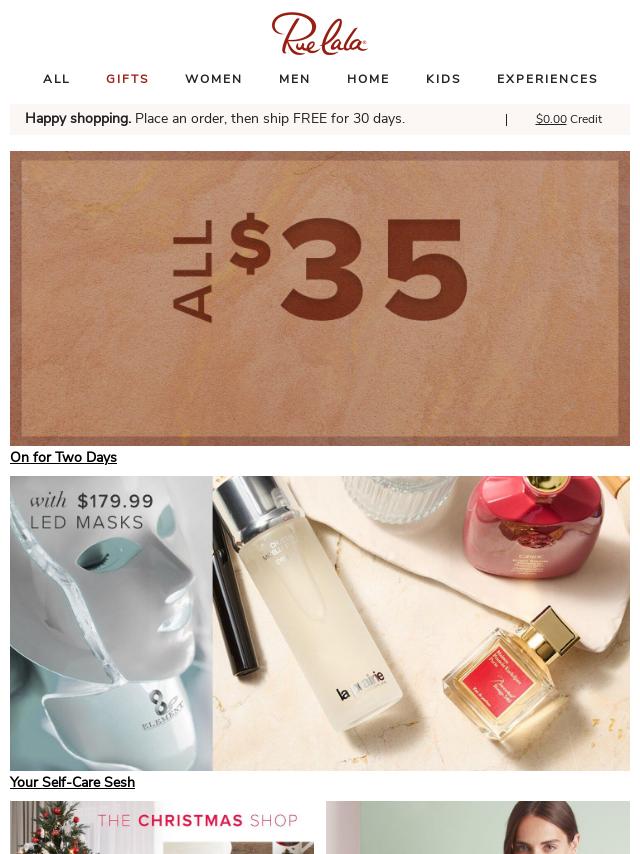This screenshot has height=854, width=640.
Task: Go to the Men category
Action: 294,79
